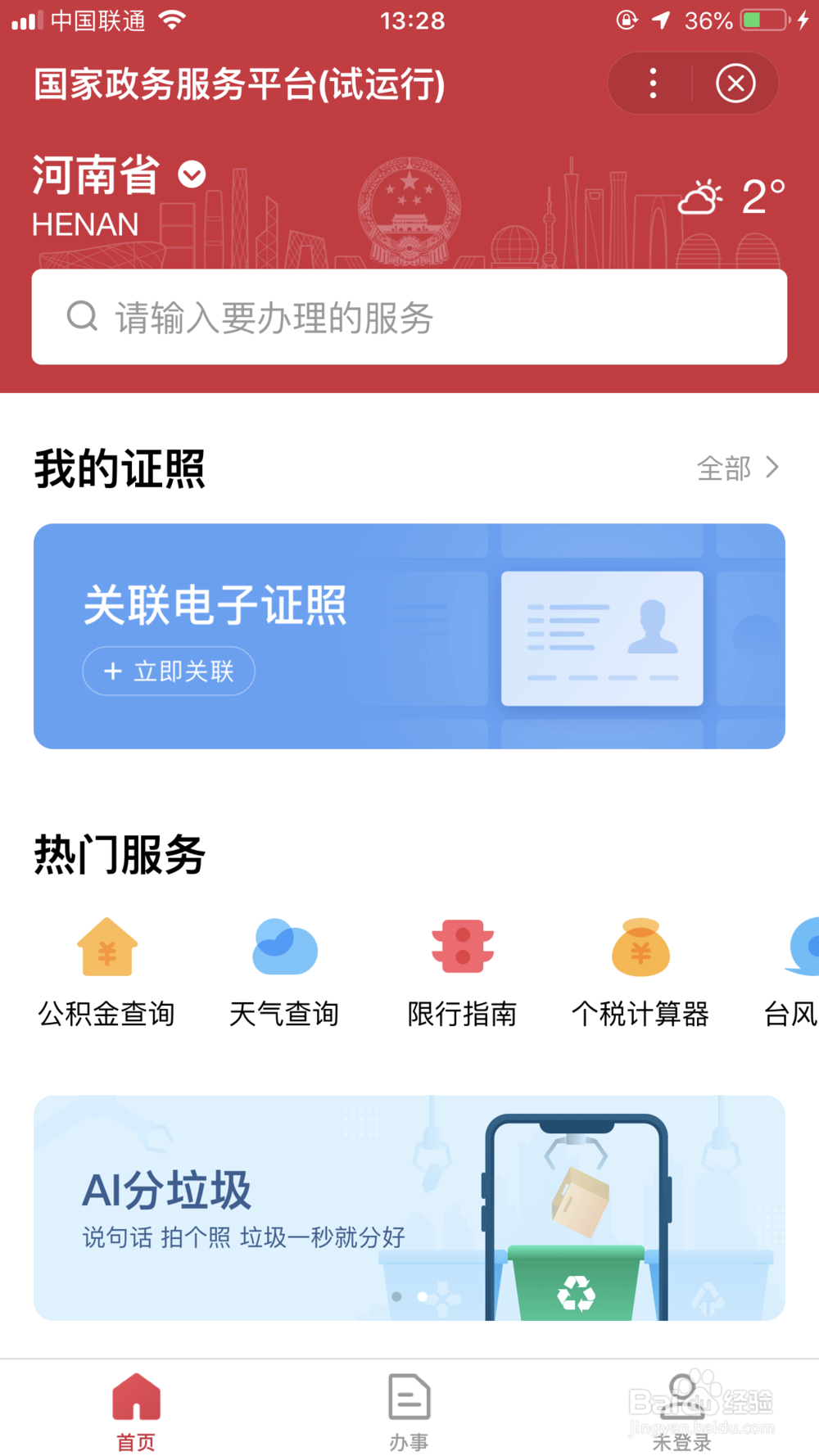Switch to the 办事 tab
The image size is (819, 1456).
tap(409, 1410)
